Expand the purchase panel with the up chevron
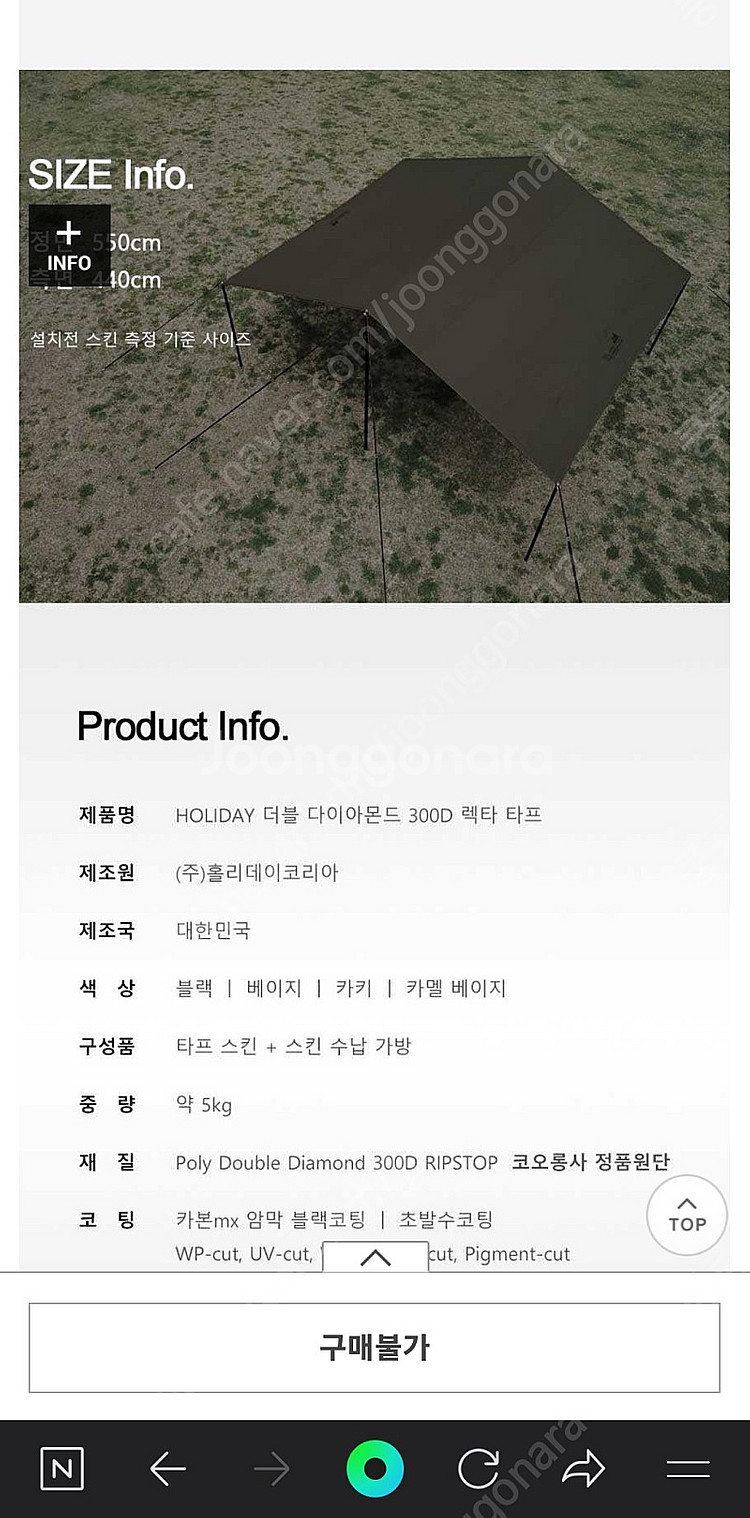750x1518 pixels. [375, 1257]
